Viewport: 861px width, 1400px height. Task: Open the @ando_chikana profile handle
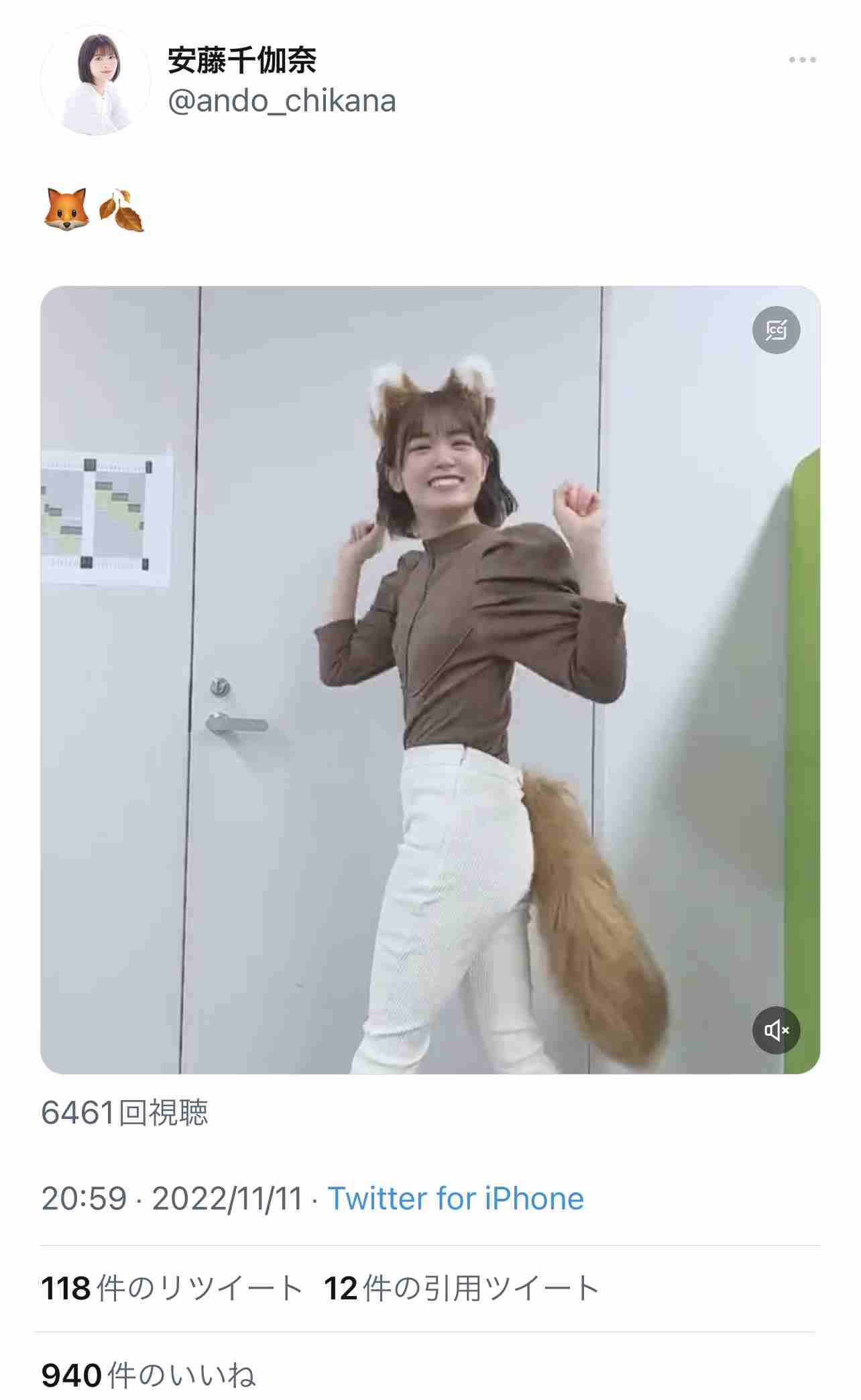pyautogui.click(x=282, y=101)
